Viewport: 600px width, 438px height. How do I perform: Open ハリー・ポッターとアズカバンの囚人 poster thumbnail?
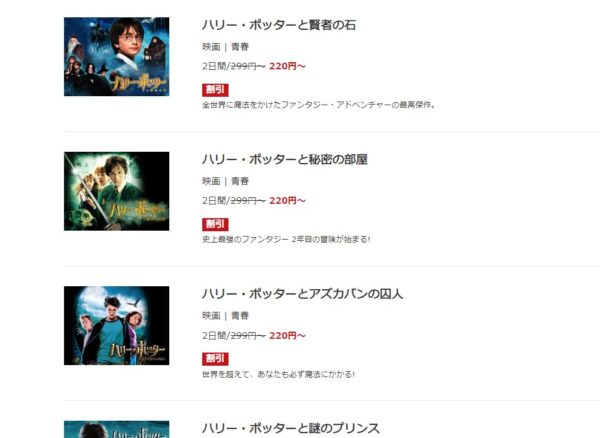point(116,326)
